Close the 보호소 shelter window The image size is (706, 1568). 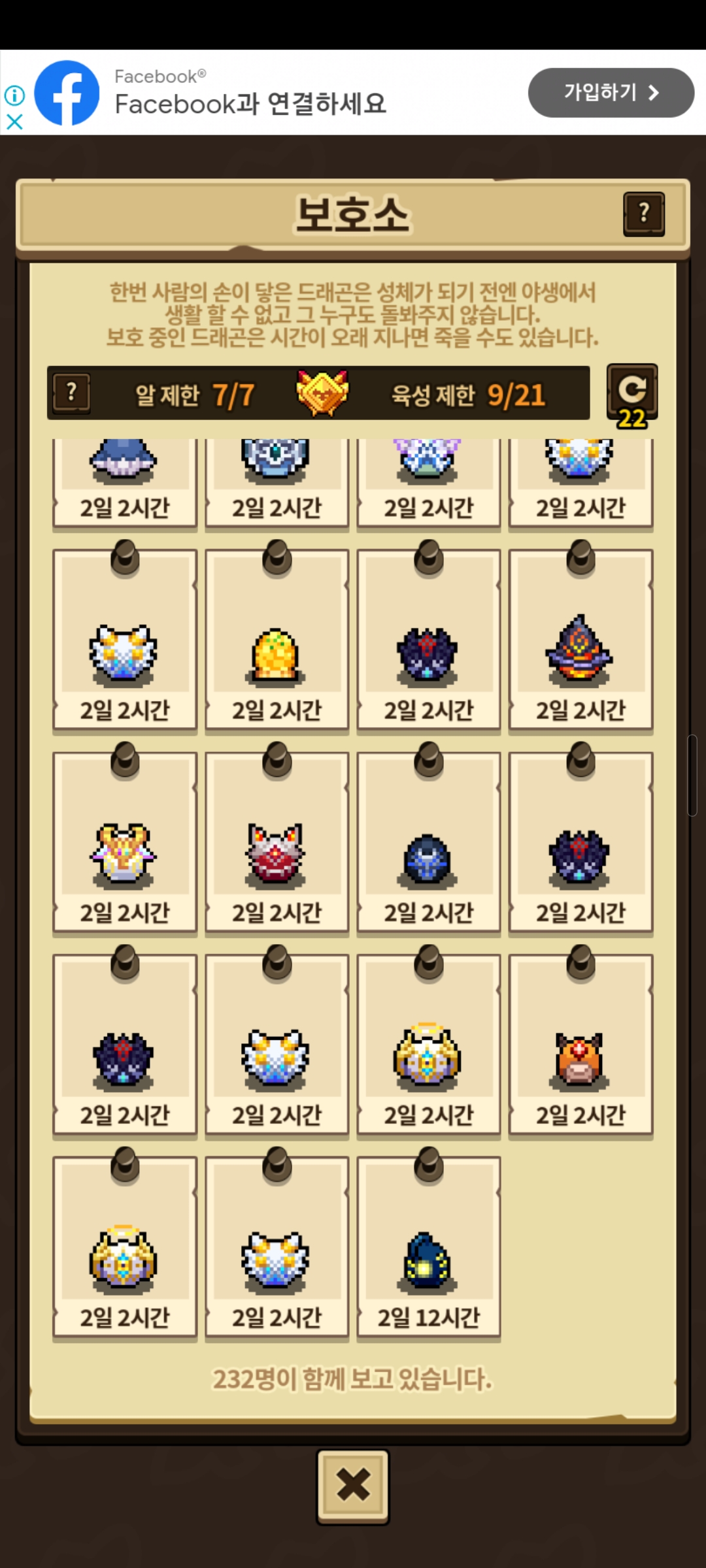point(352,1486)
